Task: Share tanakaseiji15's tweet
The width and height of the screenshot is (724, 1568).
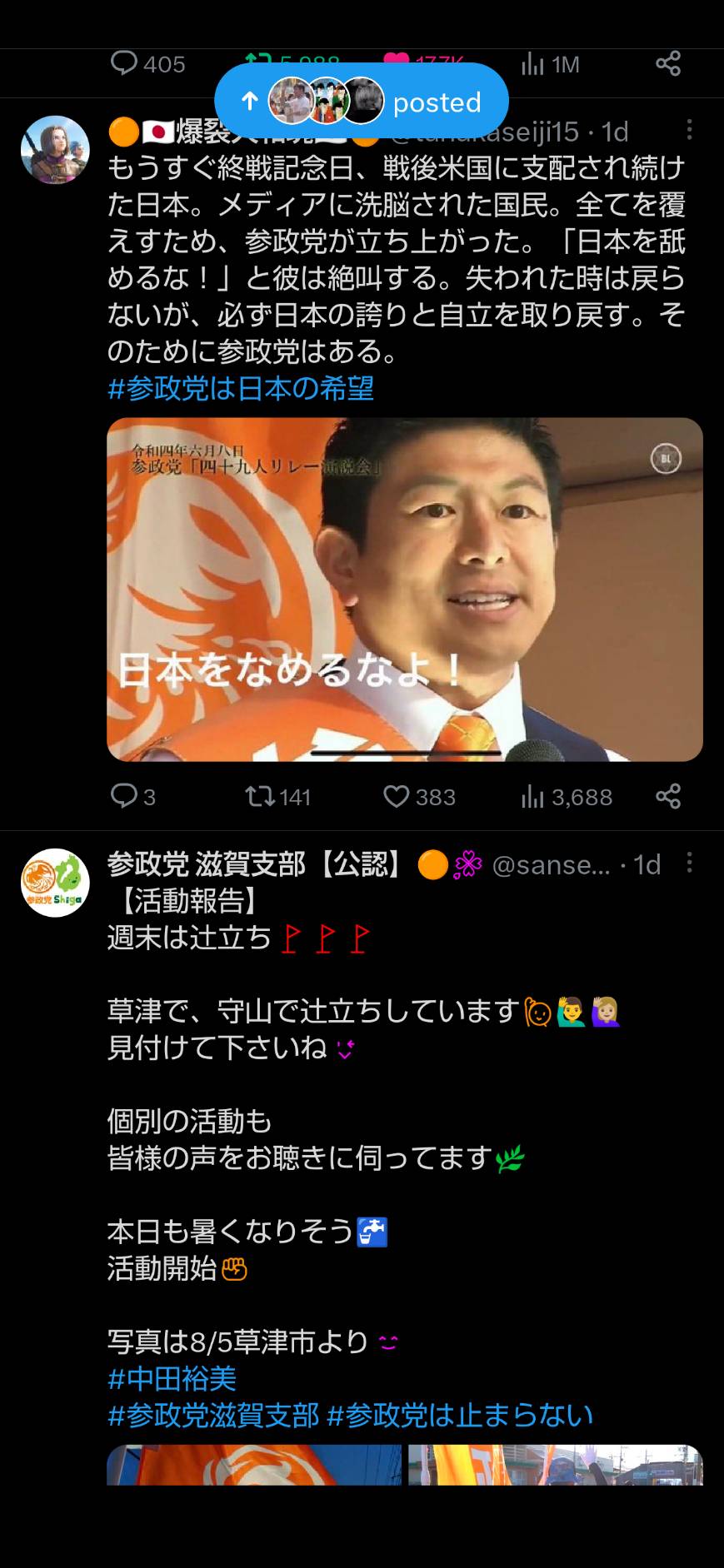Action: (x=667, y=797)
